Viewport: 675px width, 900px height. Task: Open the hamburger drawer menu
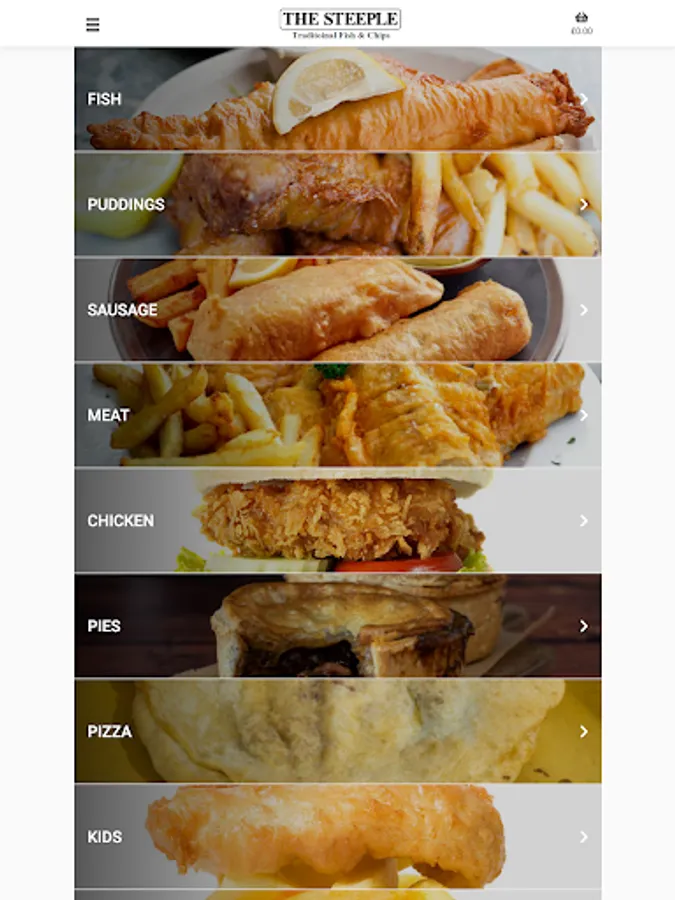[x=92, y=25]
